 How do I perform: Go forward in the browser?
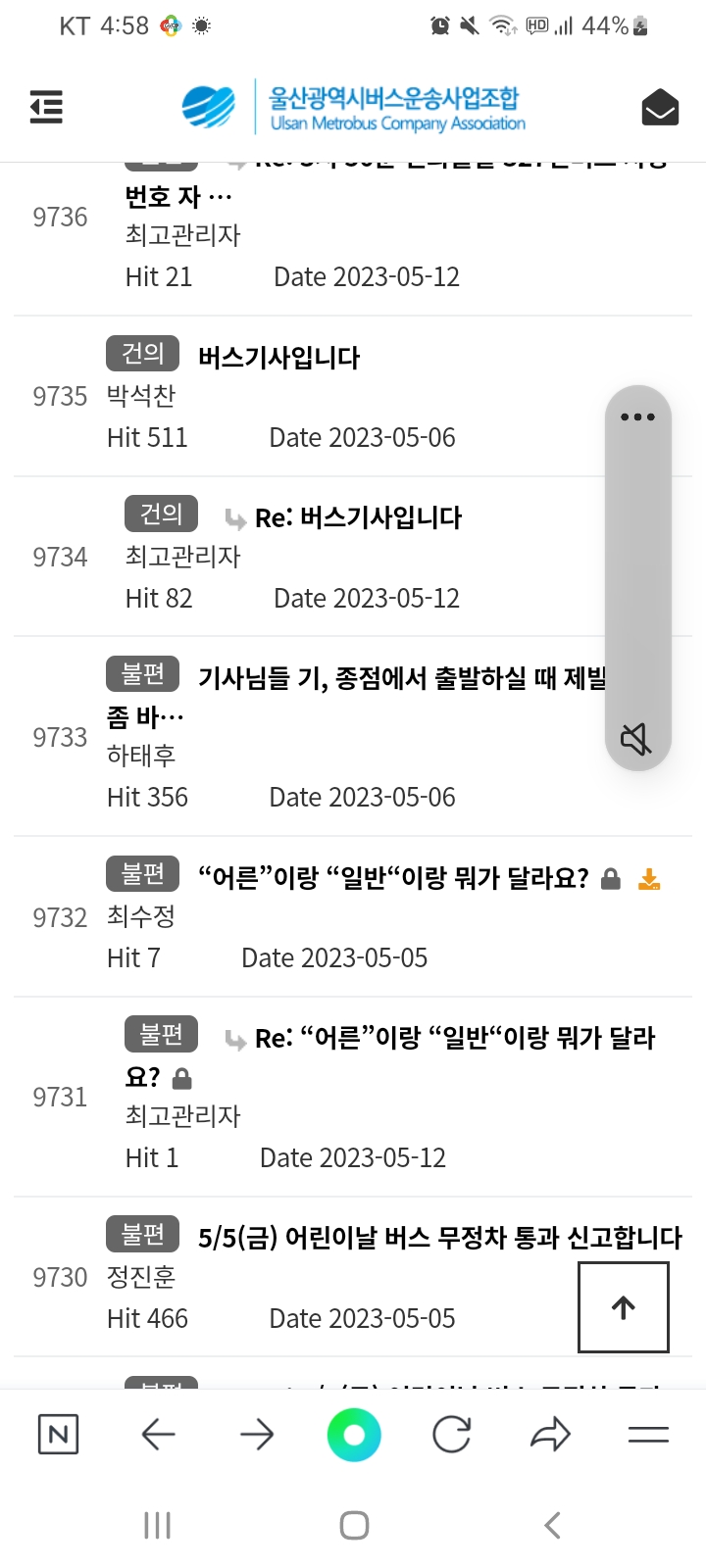[x=257, y=1435]
